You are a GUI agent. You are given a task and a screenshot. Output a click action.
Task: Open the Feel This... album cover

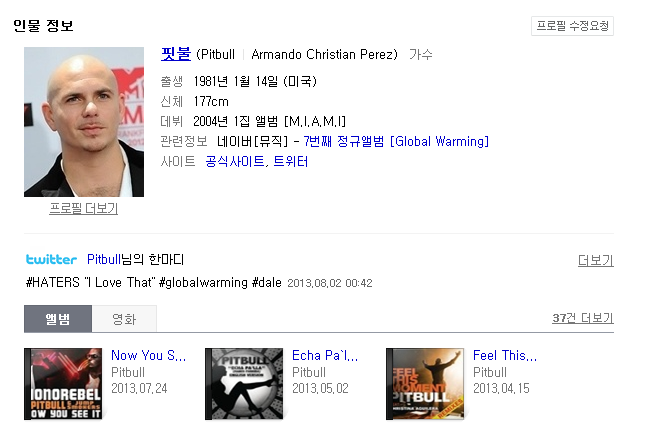coord(425,383)
